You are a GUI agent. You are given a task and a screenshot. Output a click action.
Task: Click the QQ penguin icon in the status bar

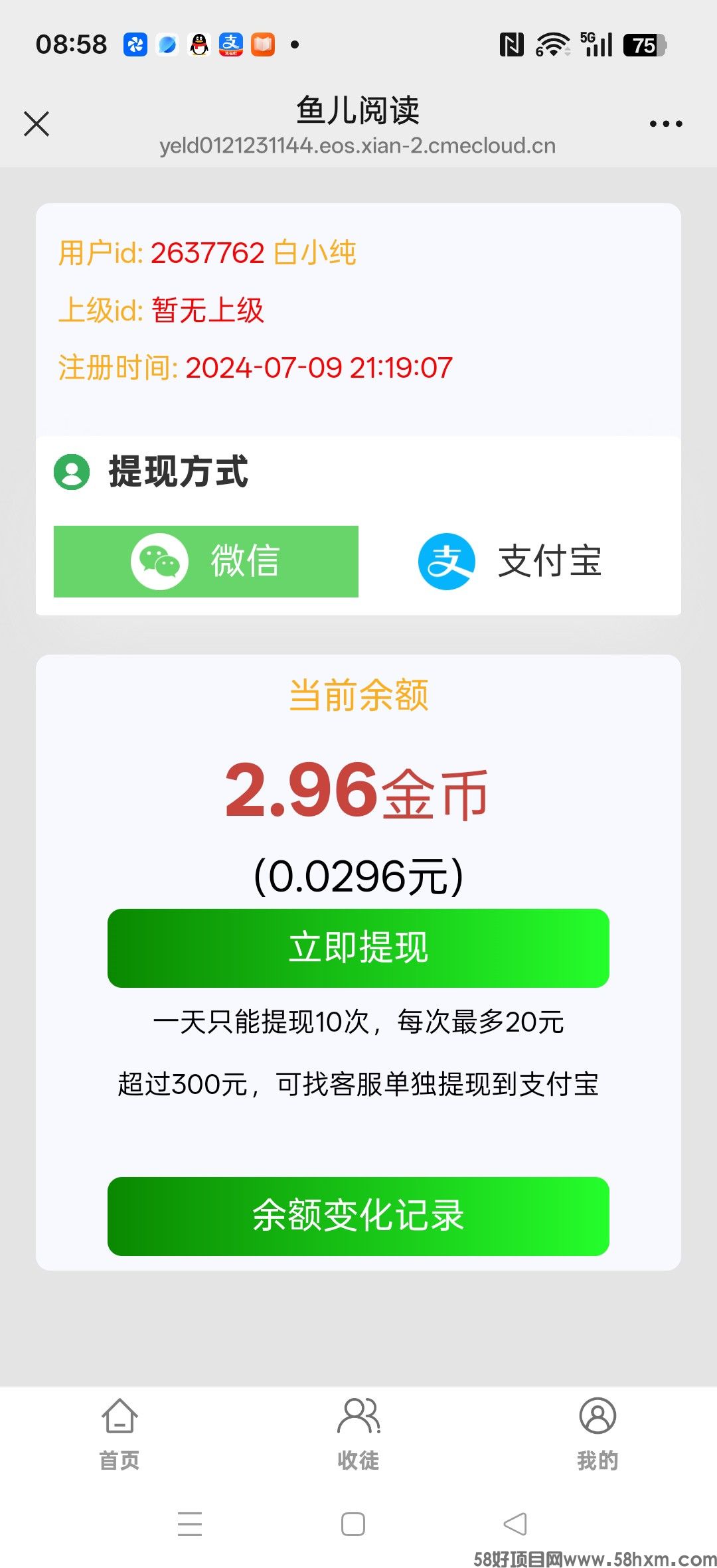coord(198,44)
